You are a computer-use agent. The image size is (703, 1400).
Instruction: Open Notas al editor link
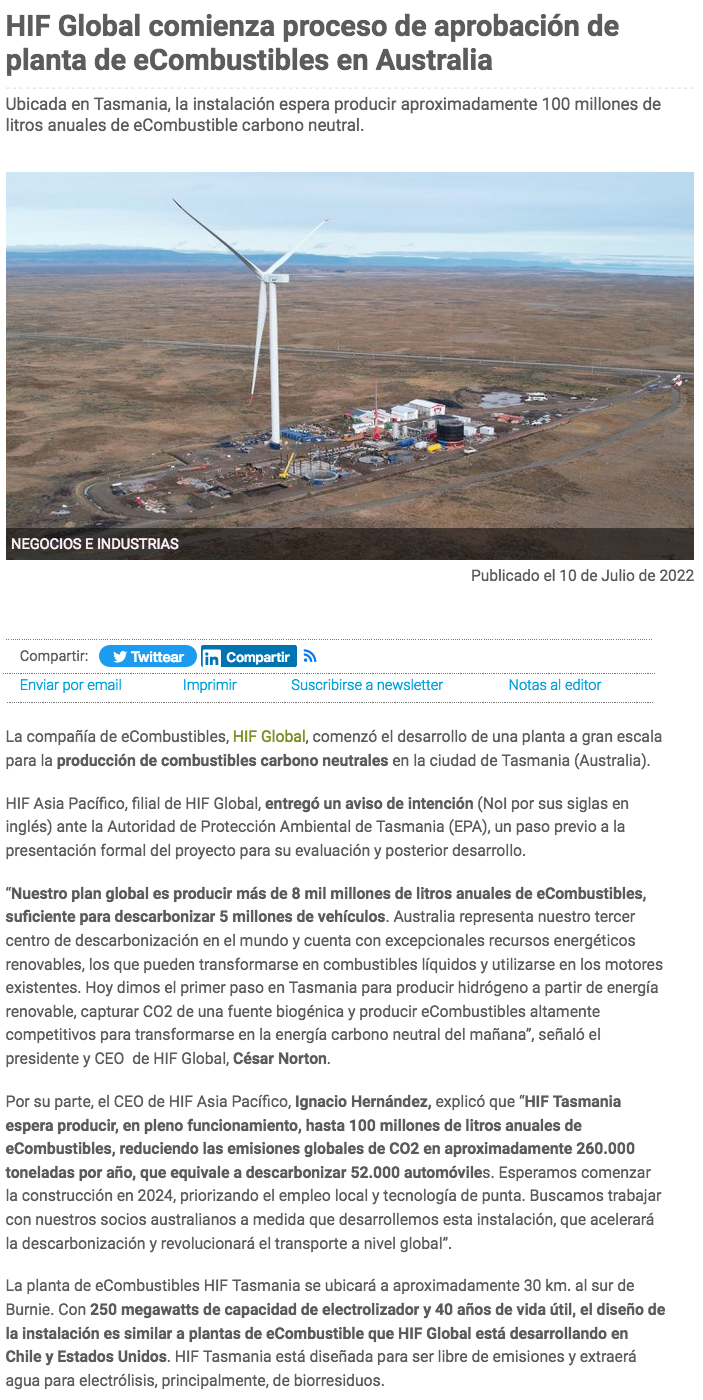point(555,685)
